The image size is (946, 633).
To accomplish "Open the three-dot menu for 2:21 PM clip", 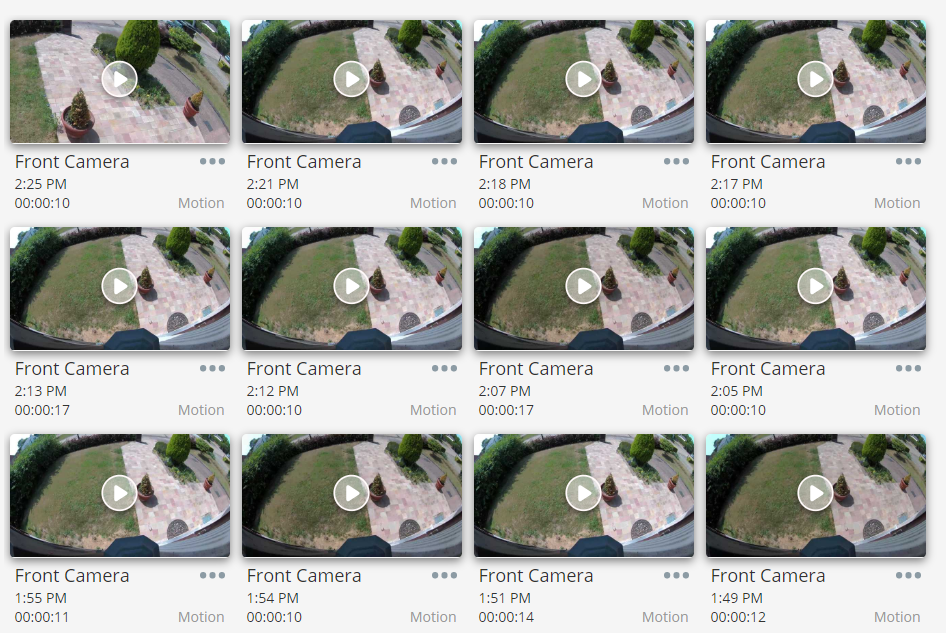I will (x=444, y=161).
